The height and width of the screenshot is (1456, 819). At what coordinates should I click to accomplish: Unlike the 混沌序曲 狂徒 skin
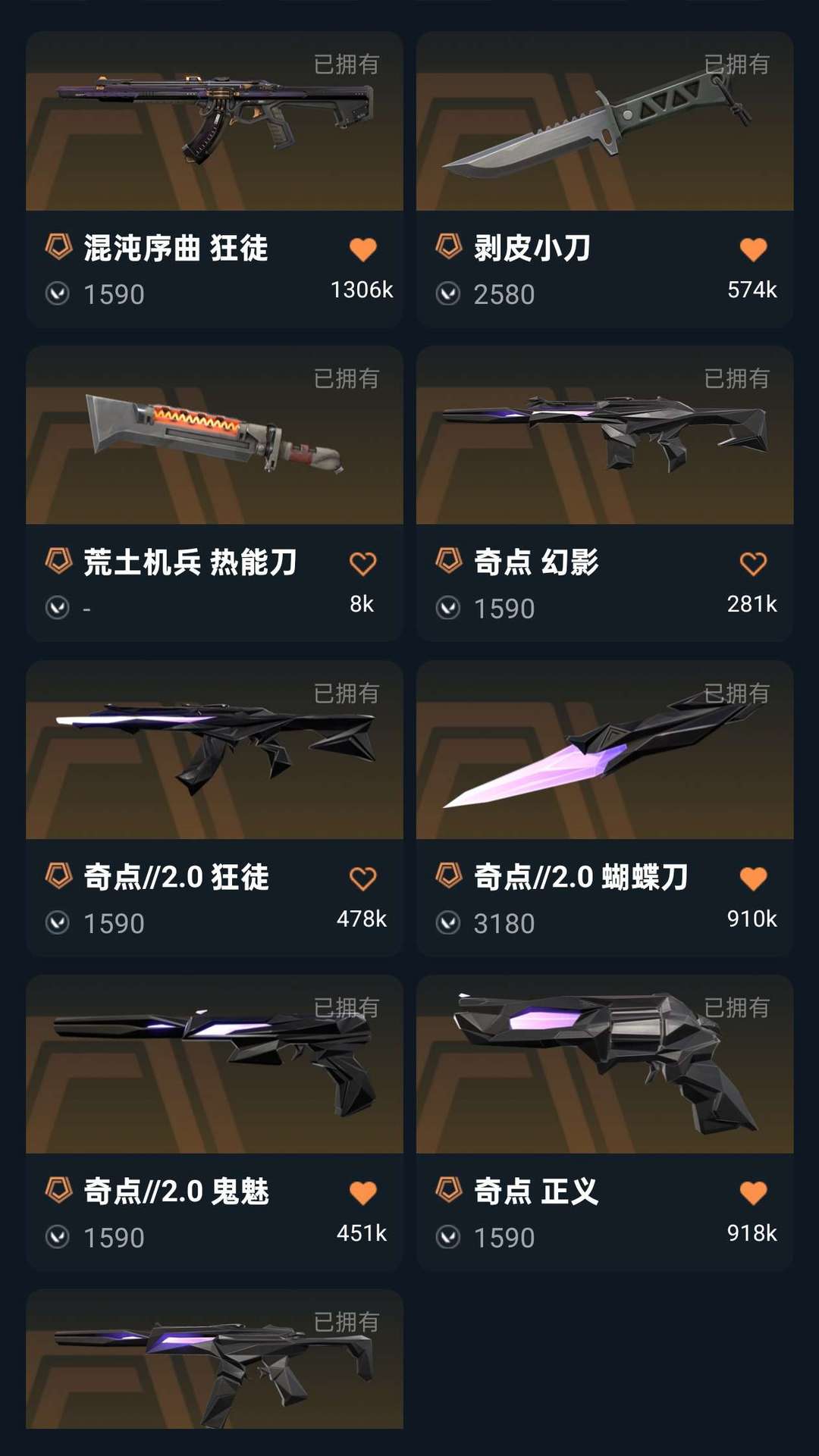coord(362,249)
